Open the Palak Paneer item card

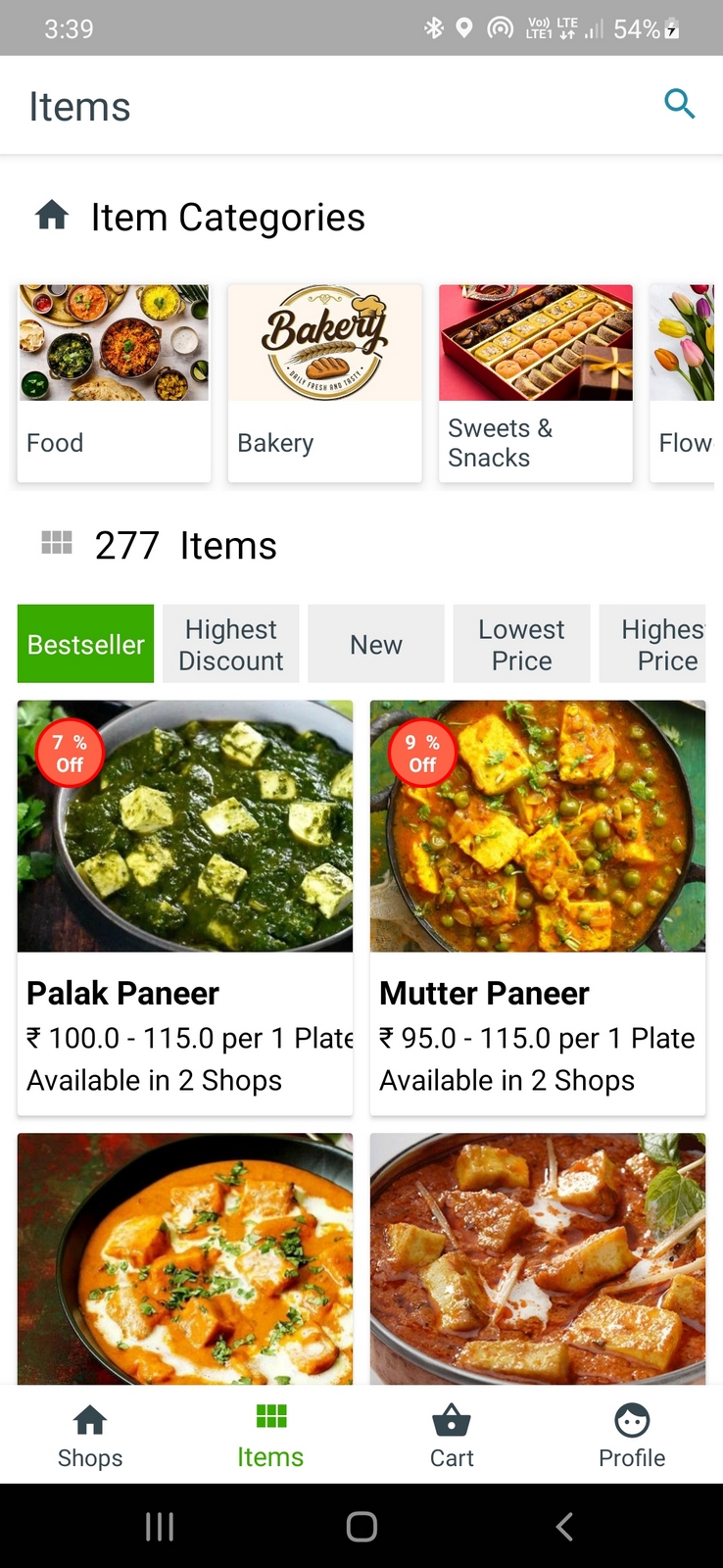coord(185,906)
